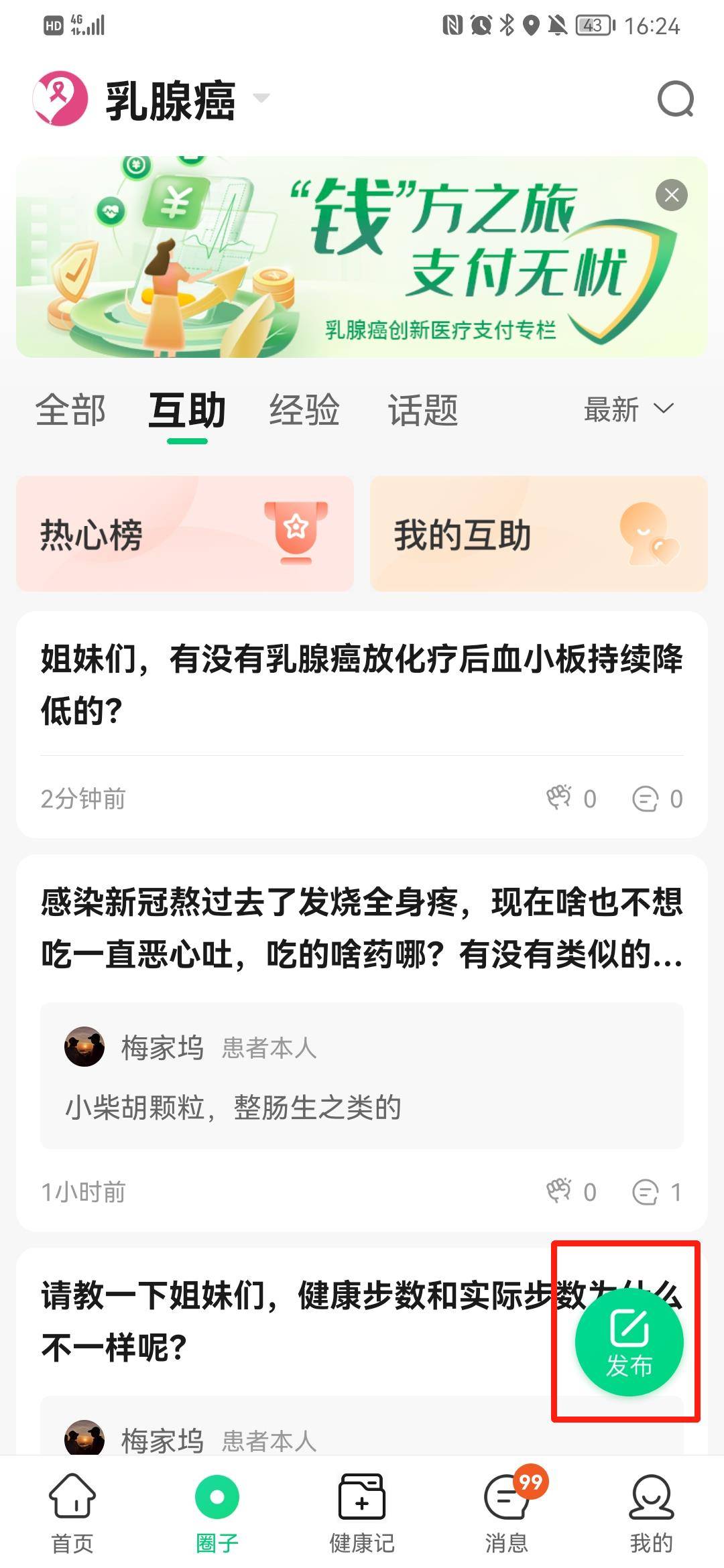The width and height of the screenshot is (724, 1568).
Task: Dismiss the 支付无忧 banner
Action: click(x=671, y=195)
